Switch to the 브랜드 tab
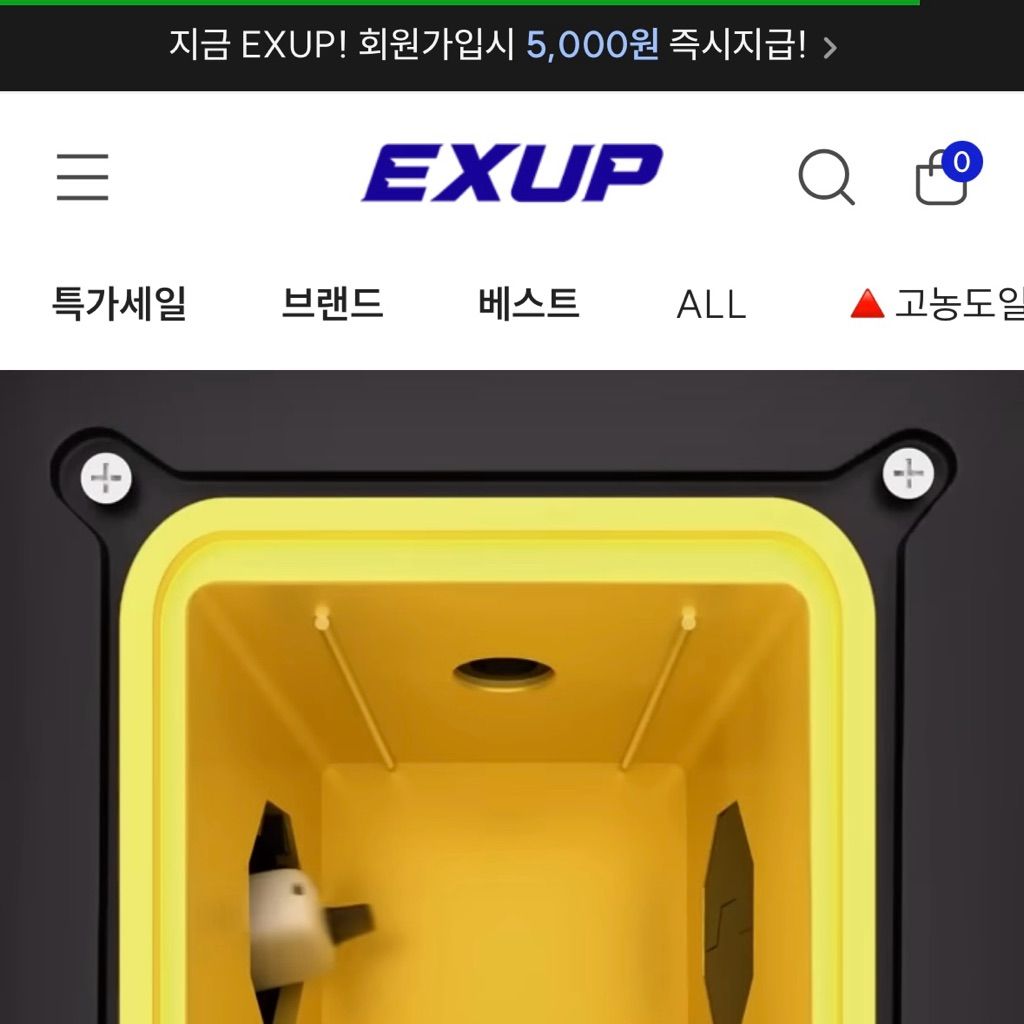Viewport: 1024px width, 1024px height. [332, 303]
